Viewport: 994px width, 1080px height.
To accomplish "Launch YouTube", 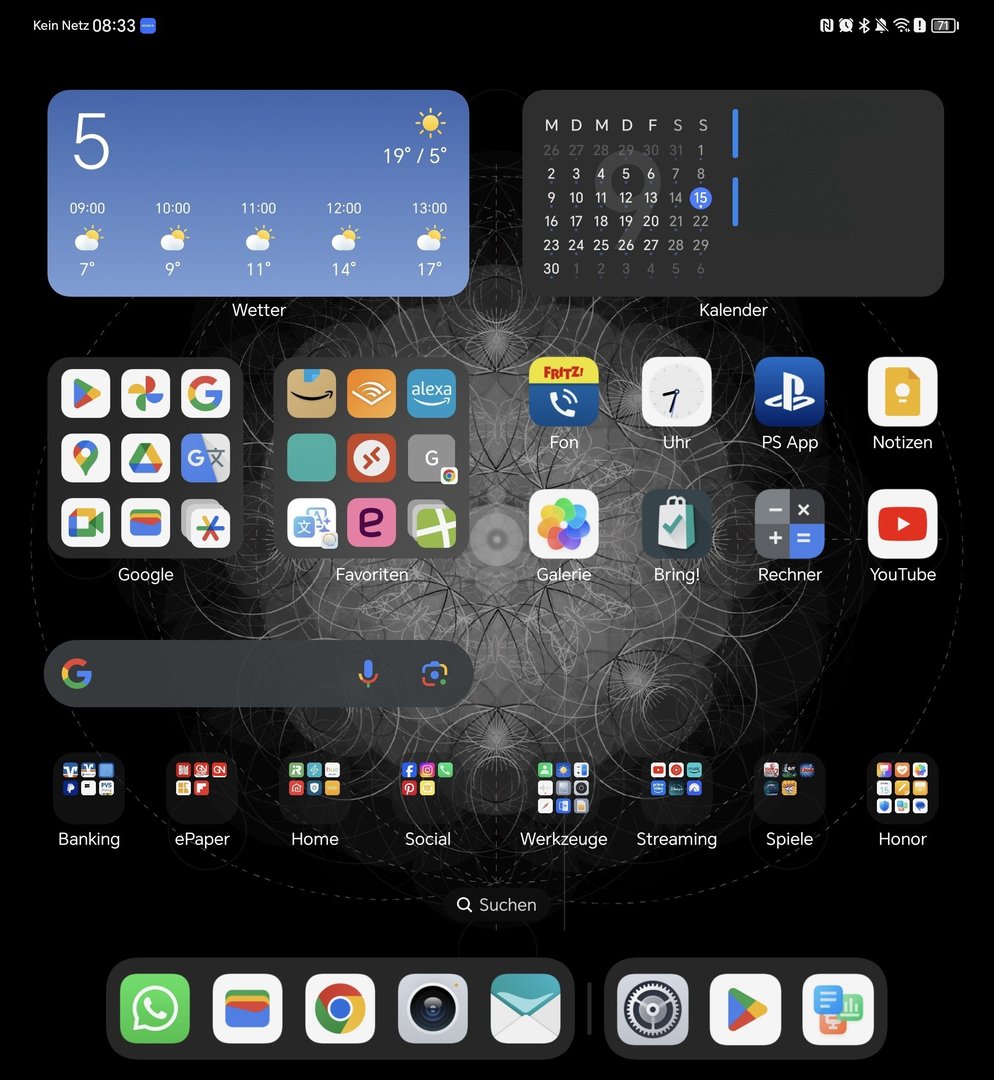I will click(902, 524).
